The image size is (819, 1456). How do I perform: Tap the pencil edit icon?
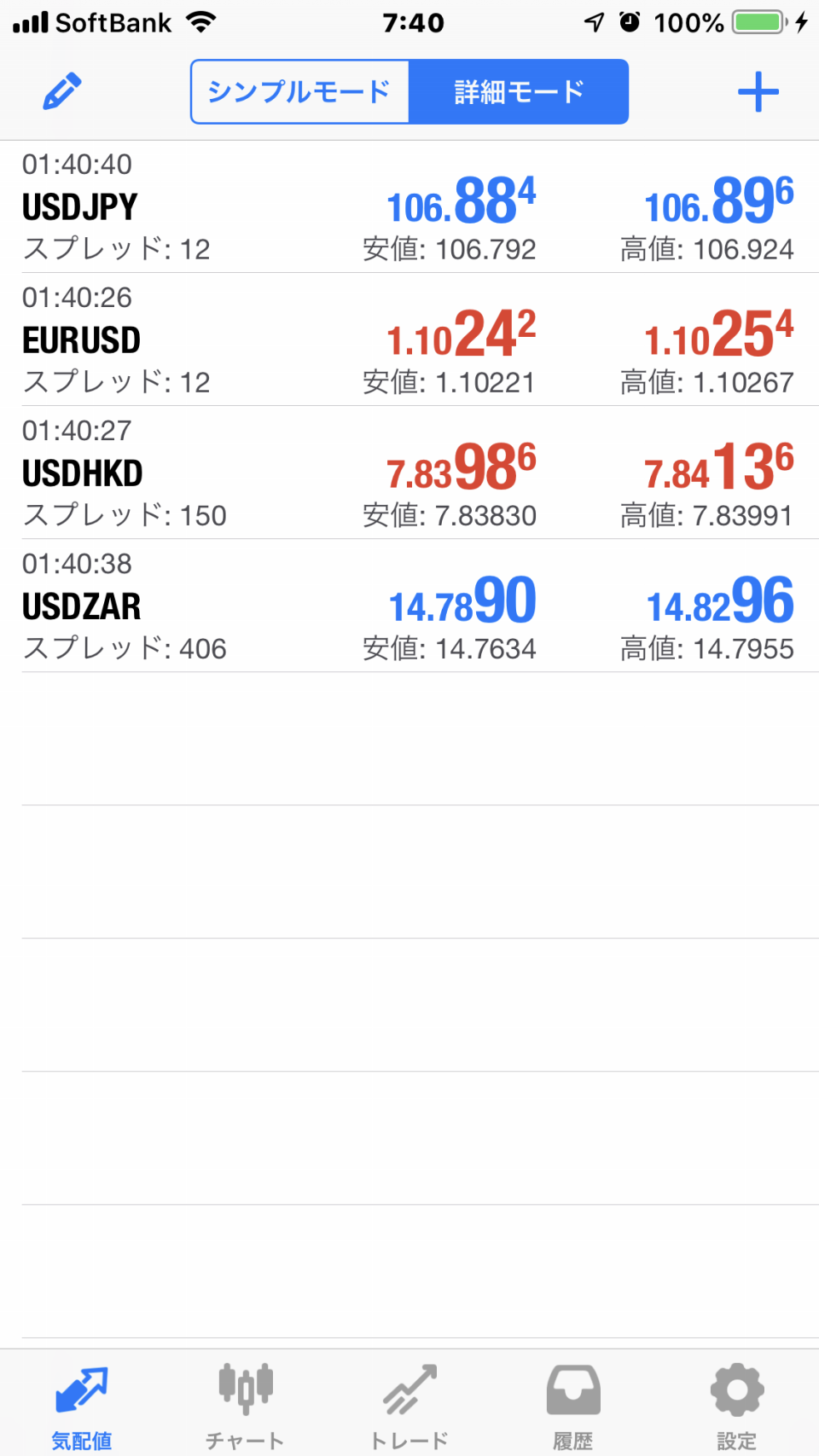pyautogui.click(x=62, y=91)
